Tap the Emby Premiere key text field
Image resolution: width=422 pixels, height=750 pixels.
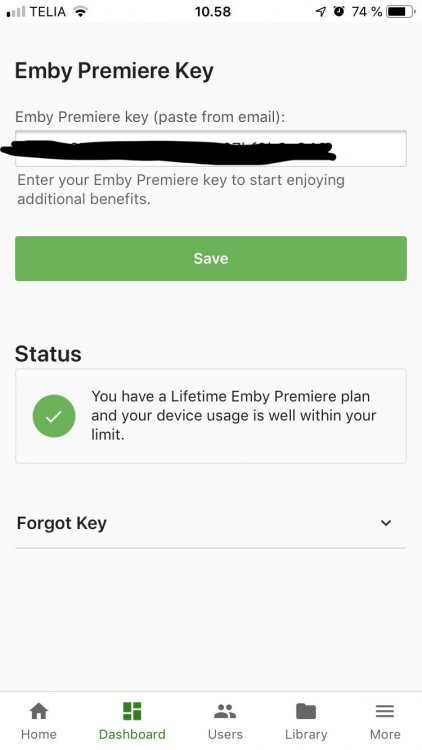(211, 148)
